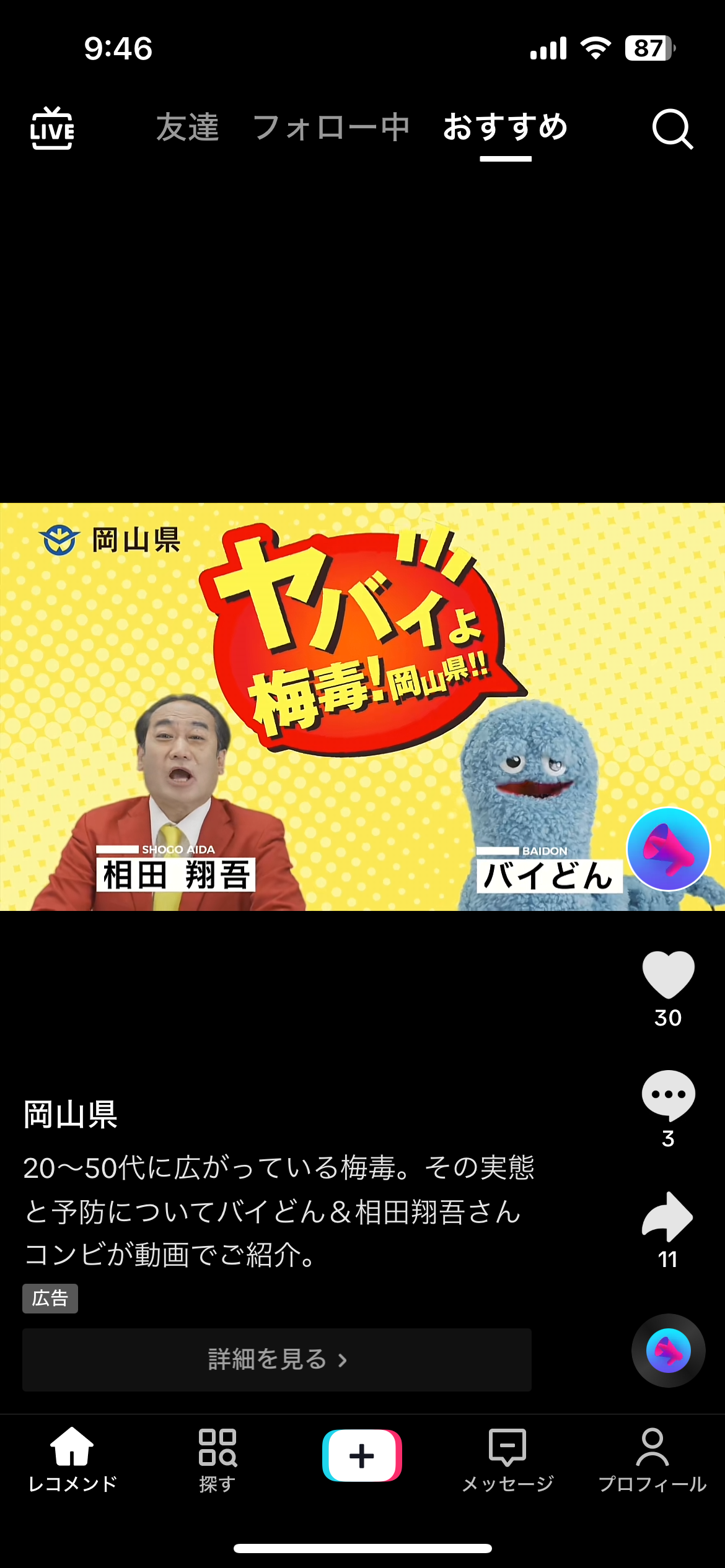Create a new post with plus button
Screen dimensions: 725x1568
(362, 1455)
